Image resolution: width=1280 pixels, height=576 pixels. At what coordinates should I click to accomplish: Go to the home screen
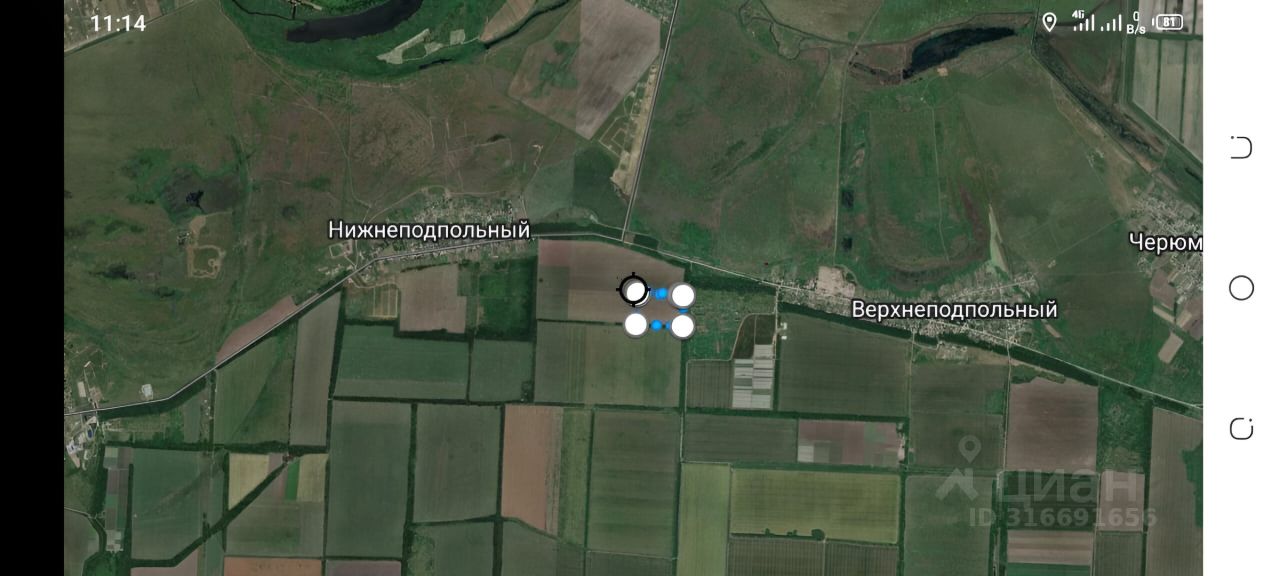[1241, 288]
